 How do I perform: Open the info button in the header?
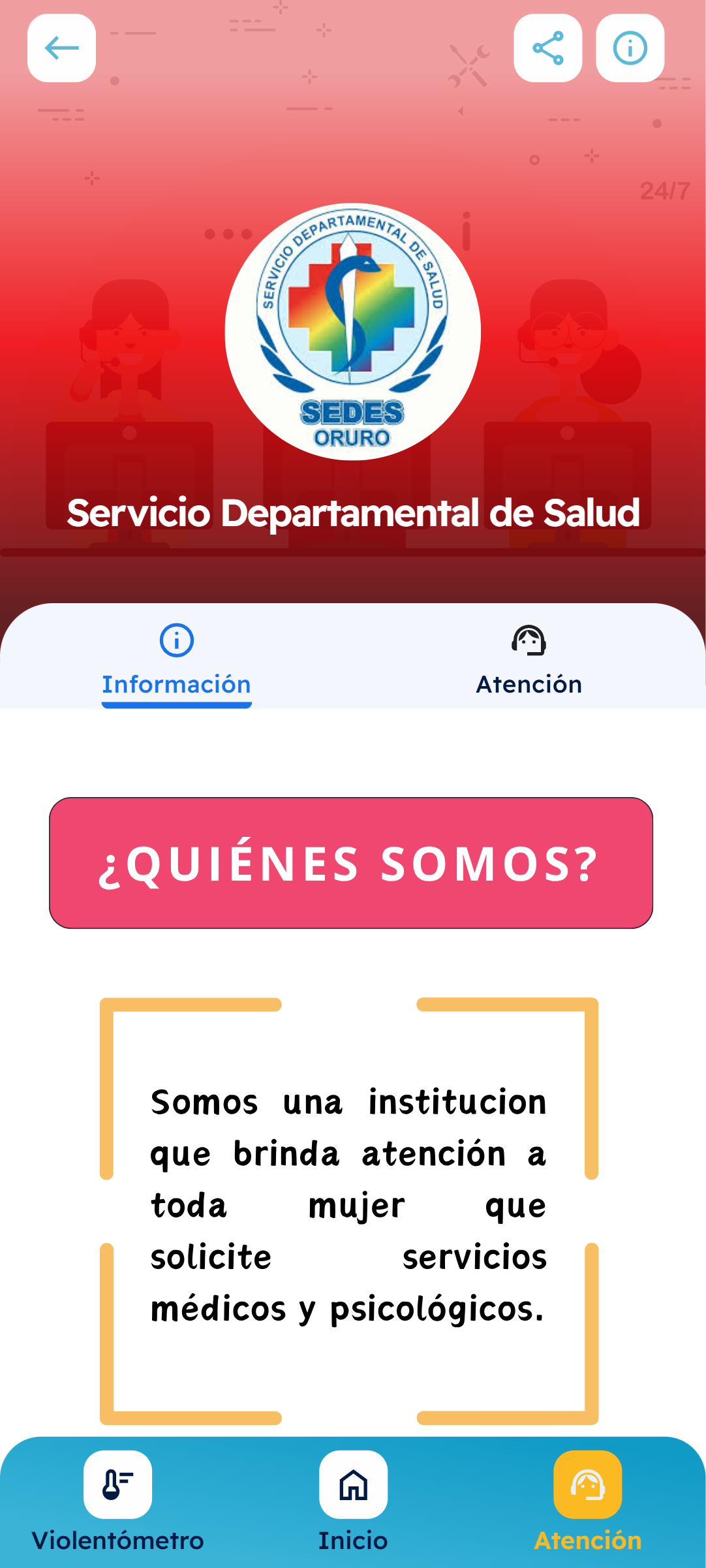[x=630, y=48]
